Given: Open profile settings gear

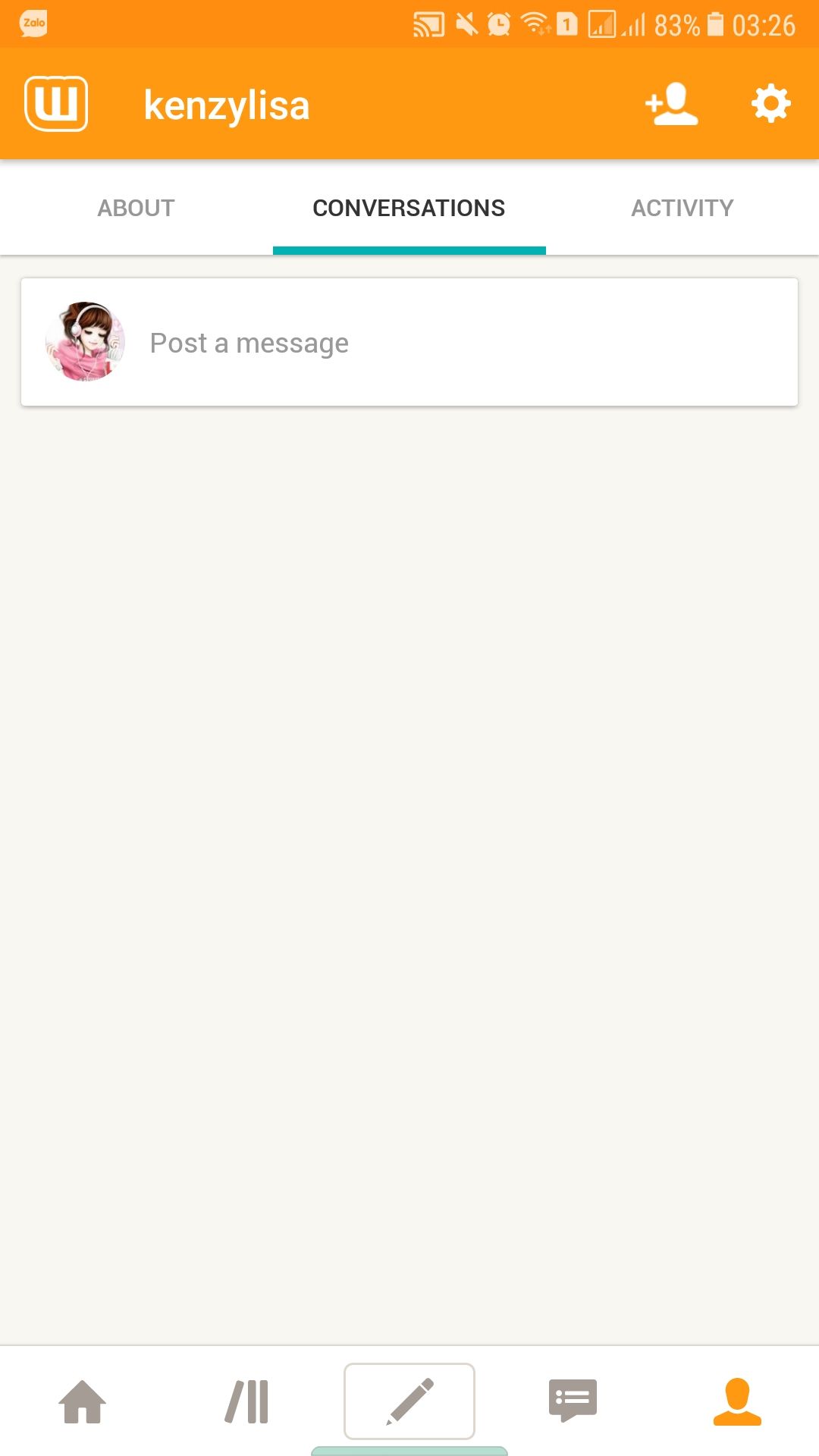Looking at the screenshot, I should 770,104.
